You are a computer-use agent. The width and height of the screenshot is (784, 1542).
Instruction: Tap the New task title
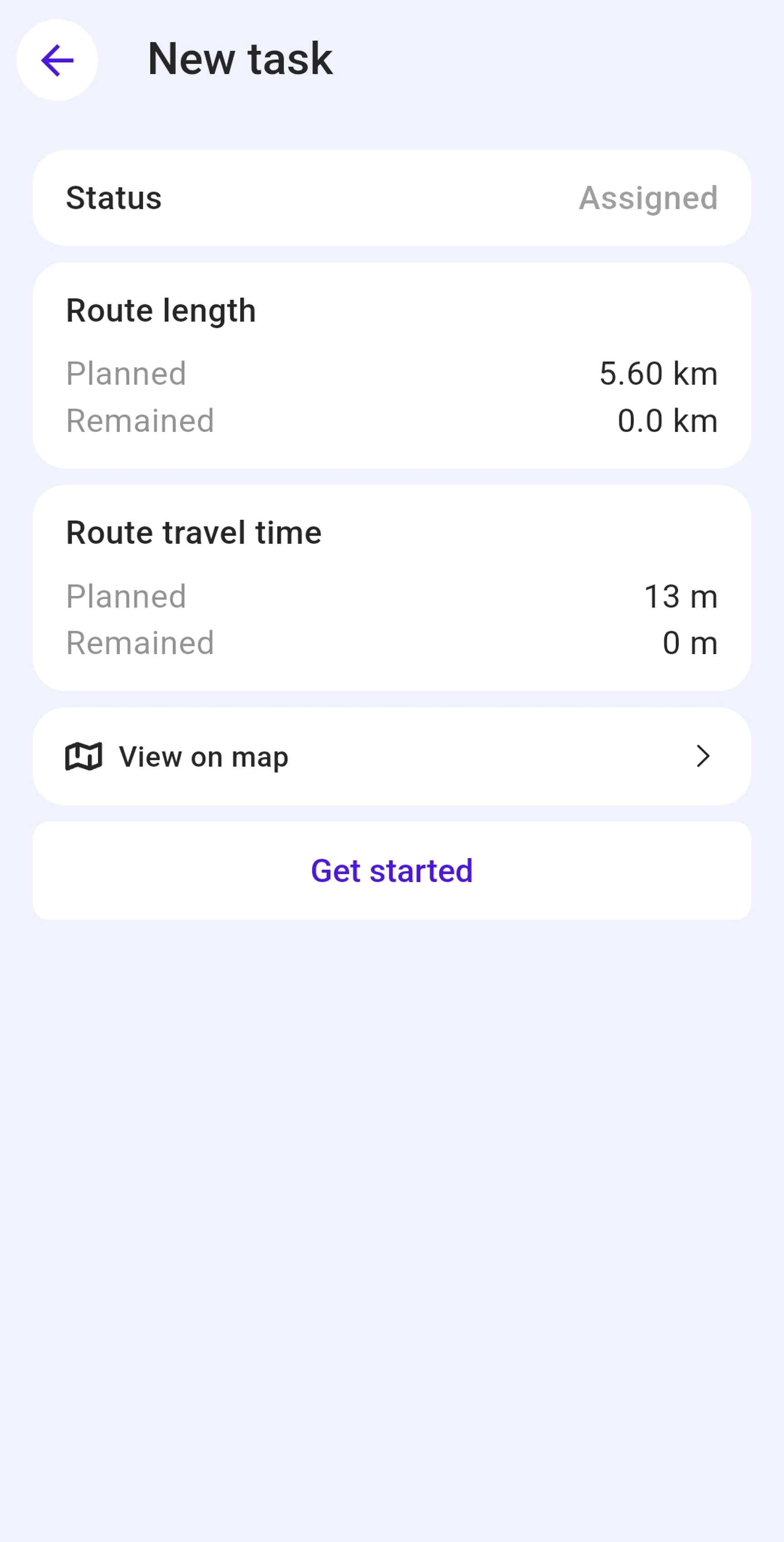[240, 59]
